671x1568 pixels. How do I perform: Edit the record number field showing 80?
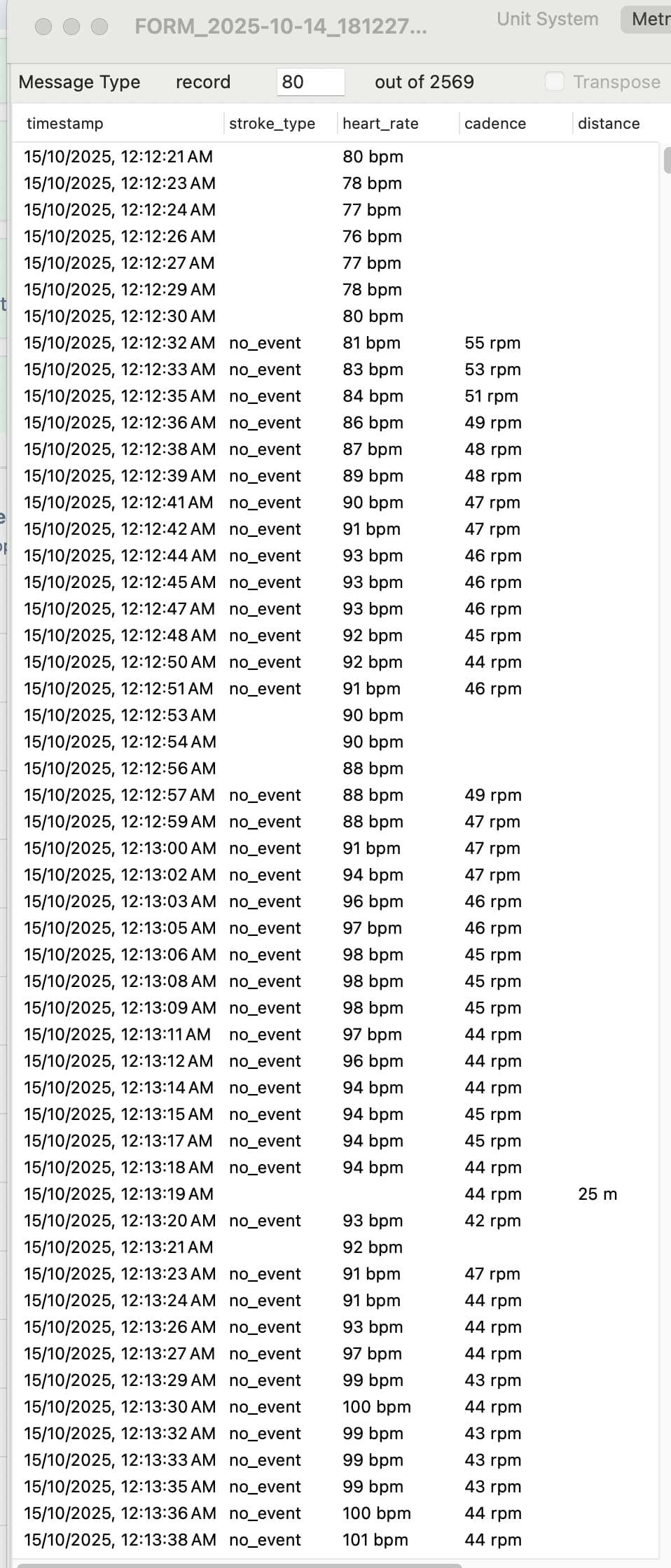310,82
